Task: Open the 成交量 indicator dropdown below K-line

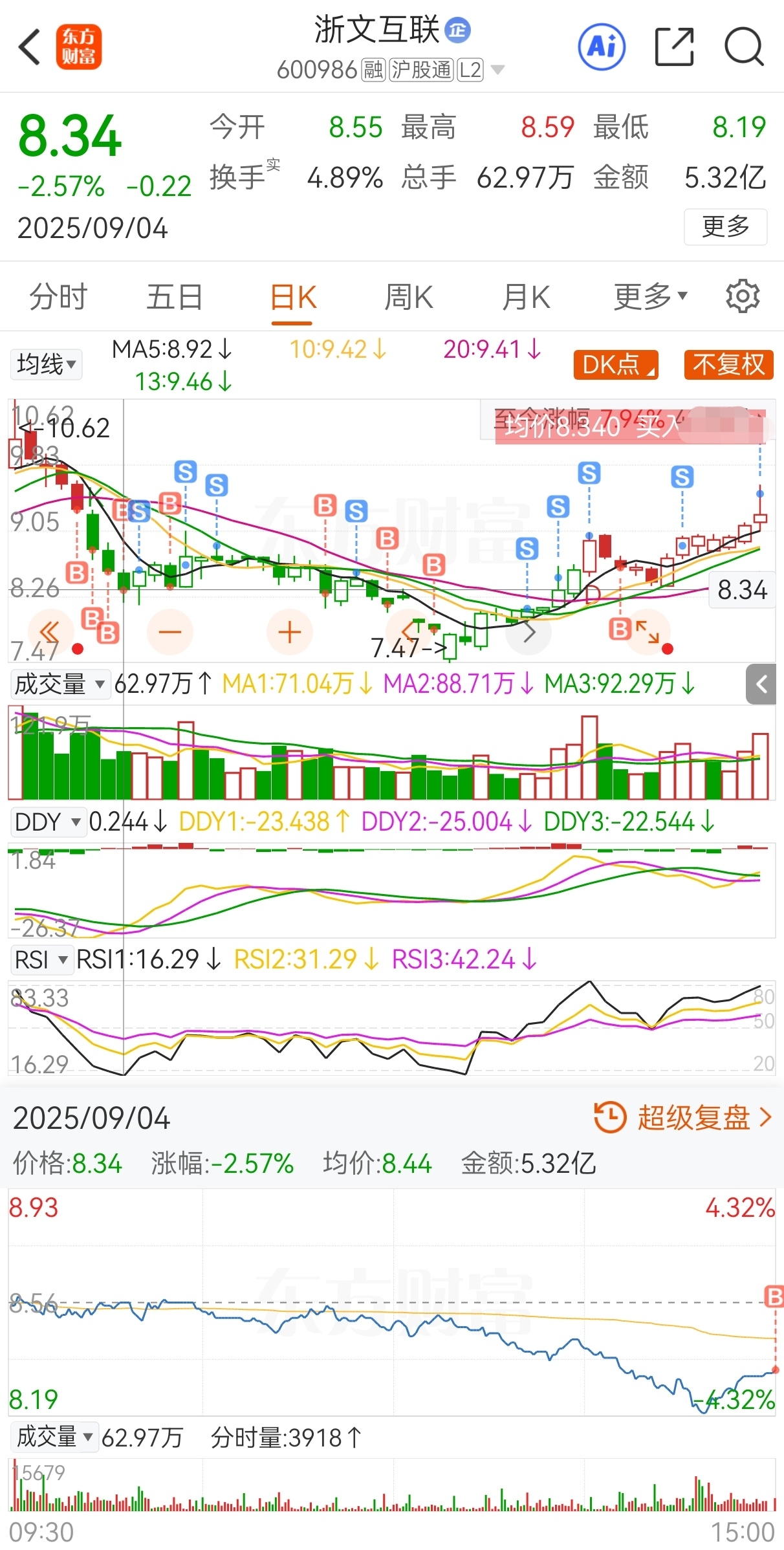Action: click(x=60, y=684)
